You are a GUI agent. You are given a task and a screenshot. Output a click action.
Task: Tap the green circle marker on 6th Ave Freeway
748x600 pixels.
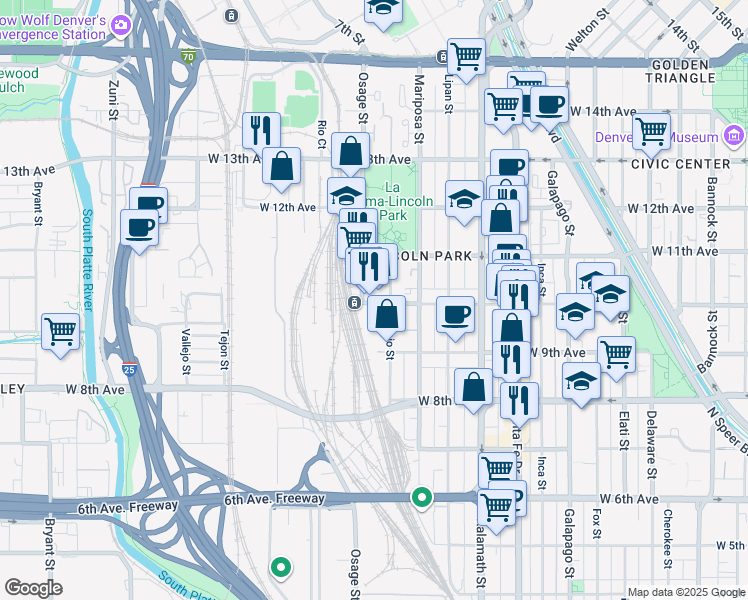[422, 497]
